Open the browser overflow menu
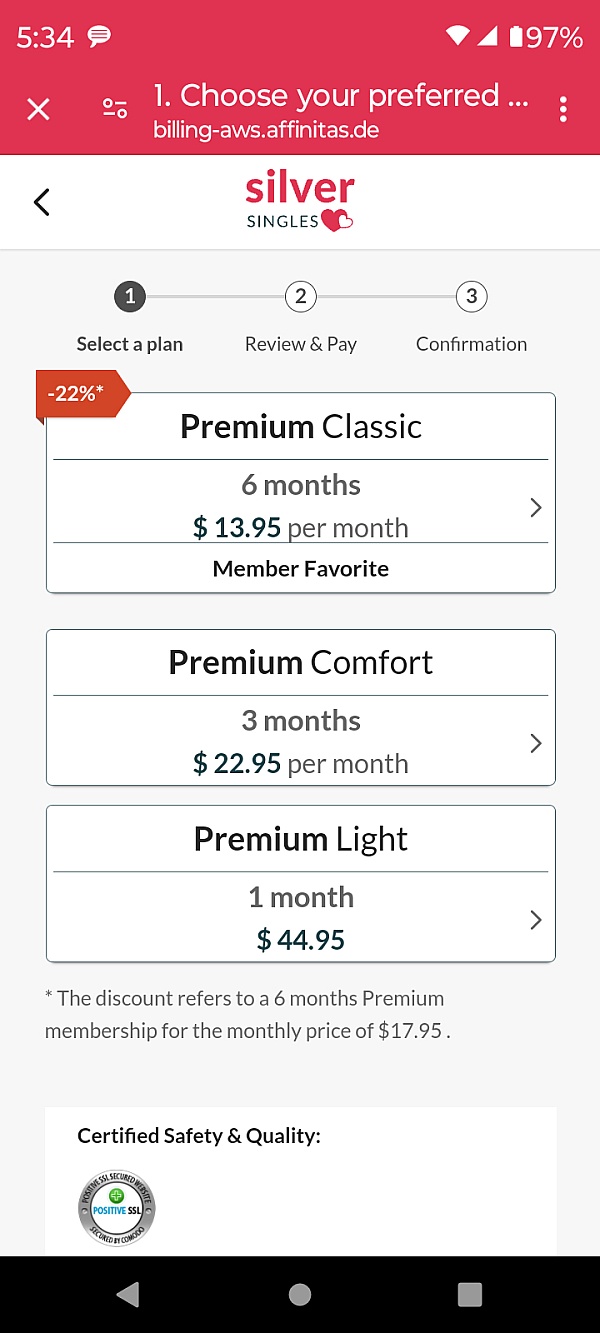Screen dimensions: 600x1333 564,110
